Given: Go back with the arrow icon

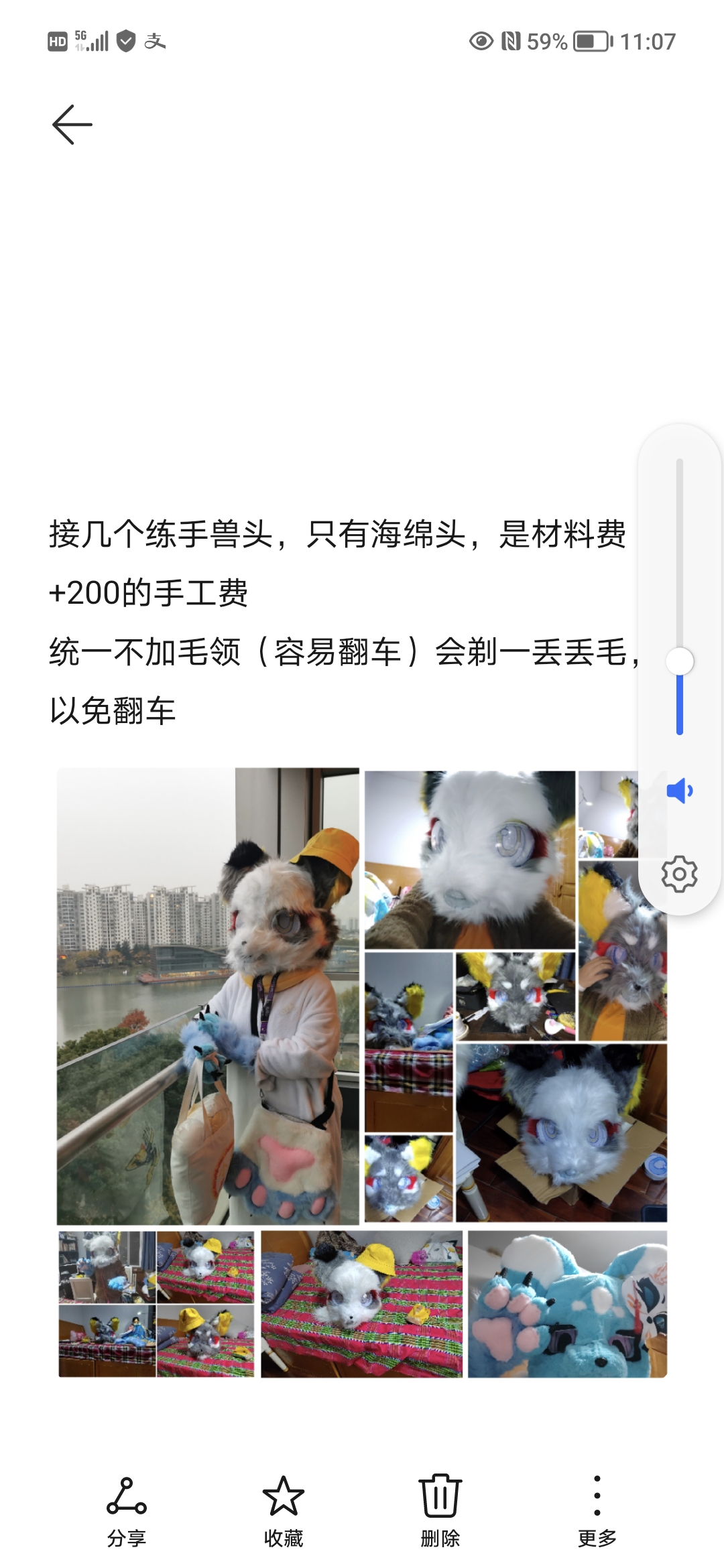Looking at the screenshot, I should [72, 125].
